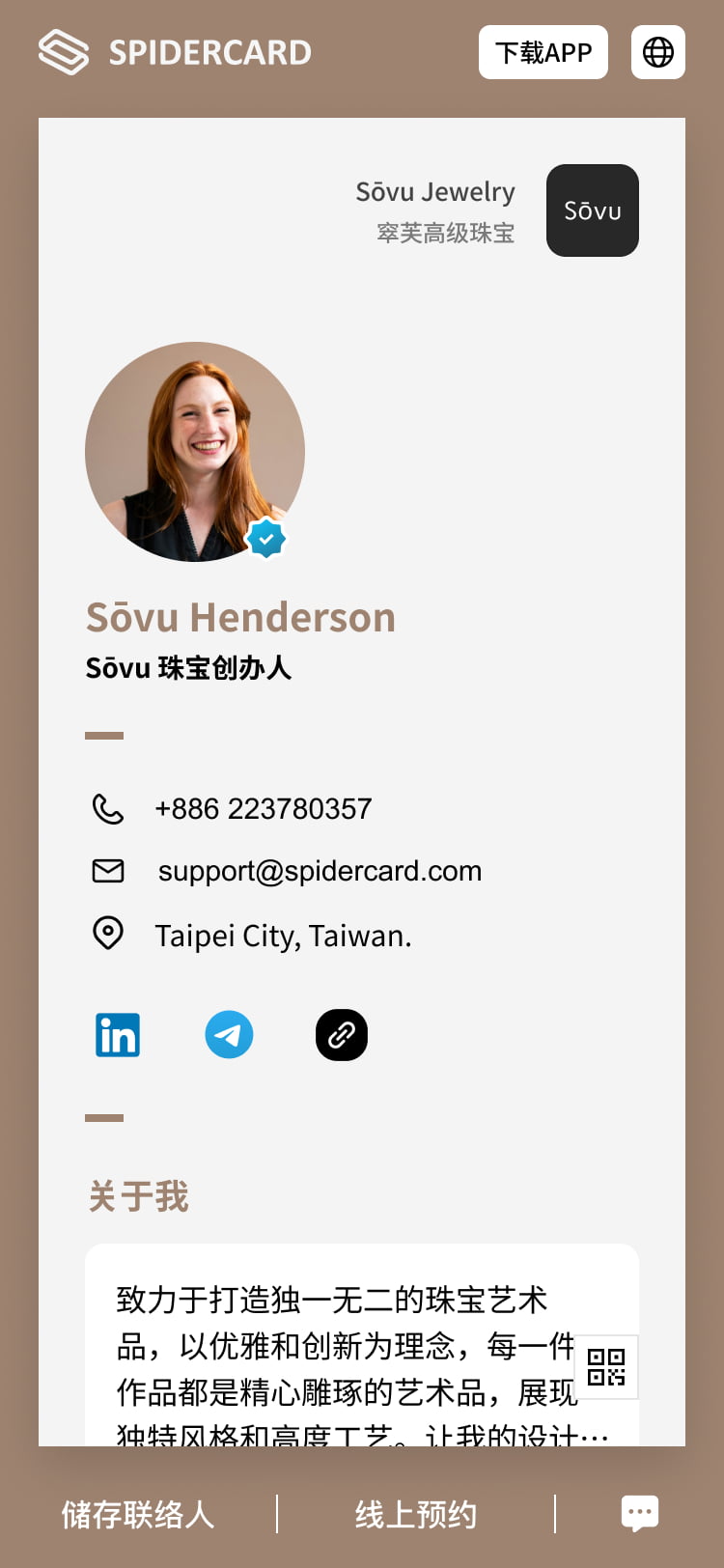Image resolution: width=724 pixels, height=1568 pixels.
Task: Open the Sōvu company logo tile
Action: point(592,210)
